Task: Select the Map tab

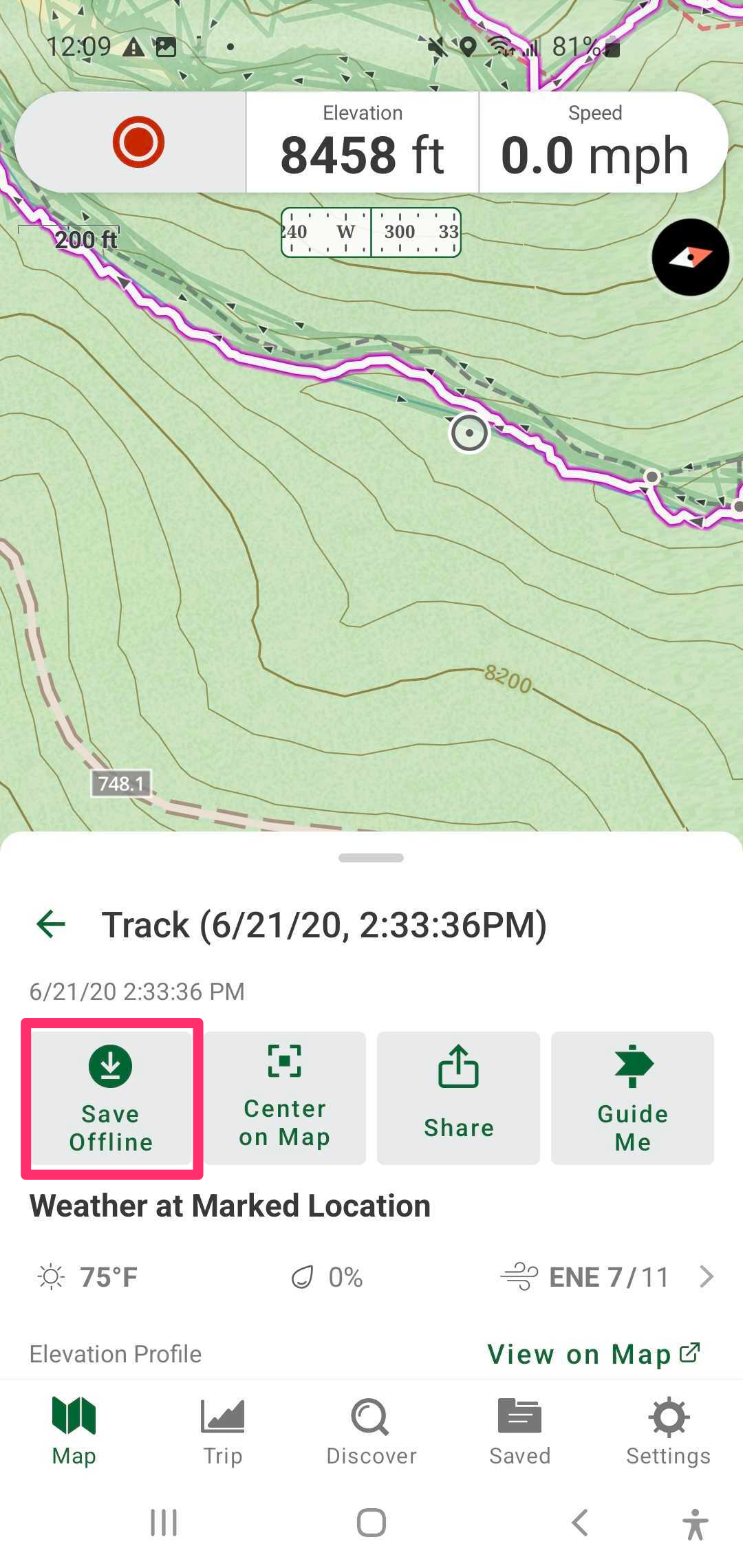Action: pos(74,1432)
